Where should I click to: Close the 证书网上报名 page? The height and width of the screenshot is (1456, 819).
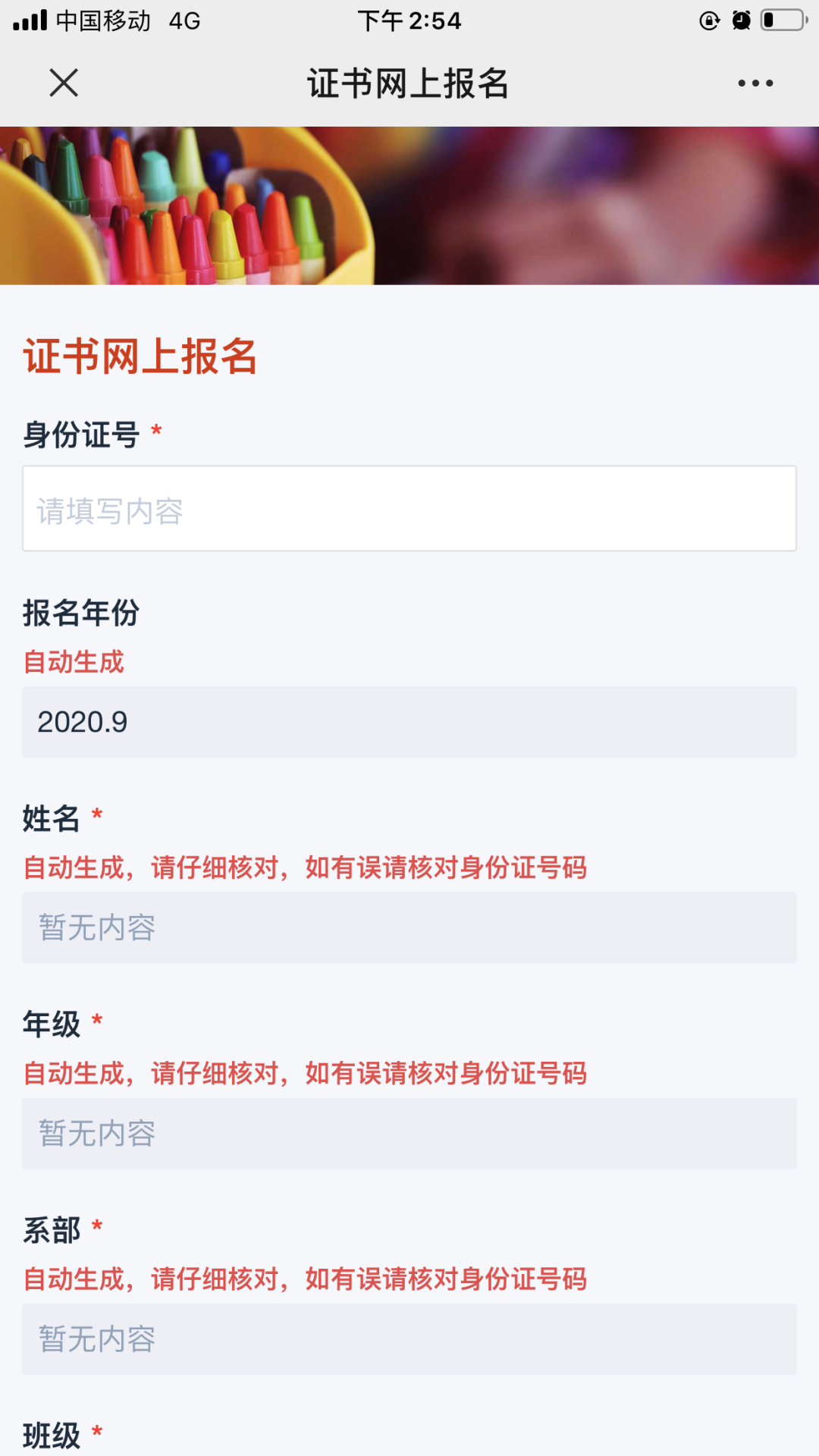click(x=64, y=83)
